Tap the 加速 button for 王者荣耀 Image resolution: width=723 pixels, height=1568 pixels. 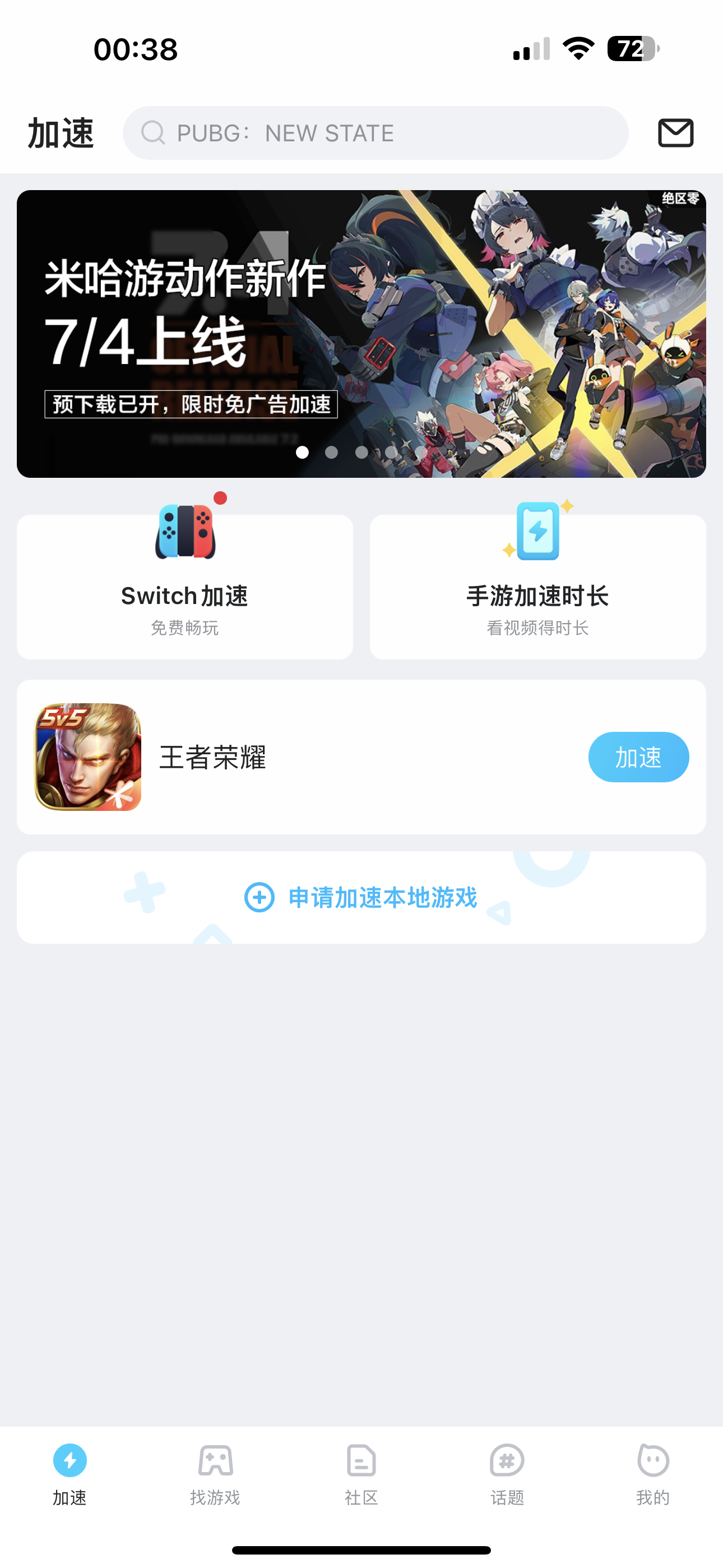pos(638,757)
